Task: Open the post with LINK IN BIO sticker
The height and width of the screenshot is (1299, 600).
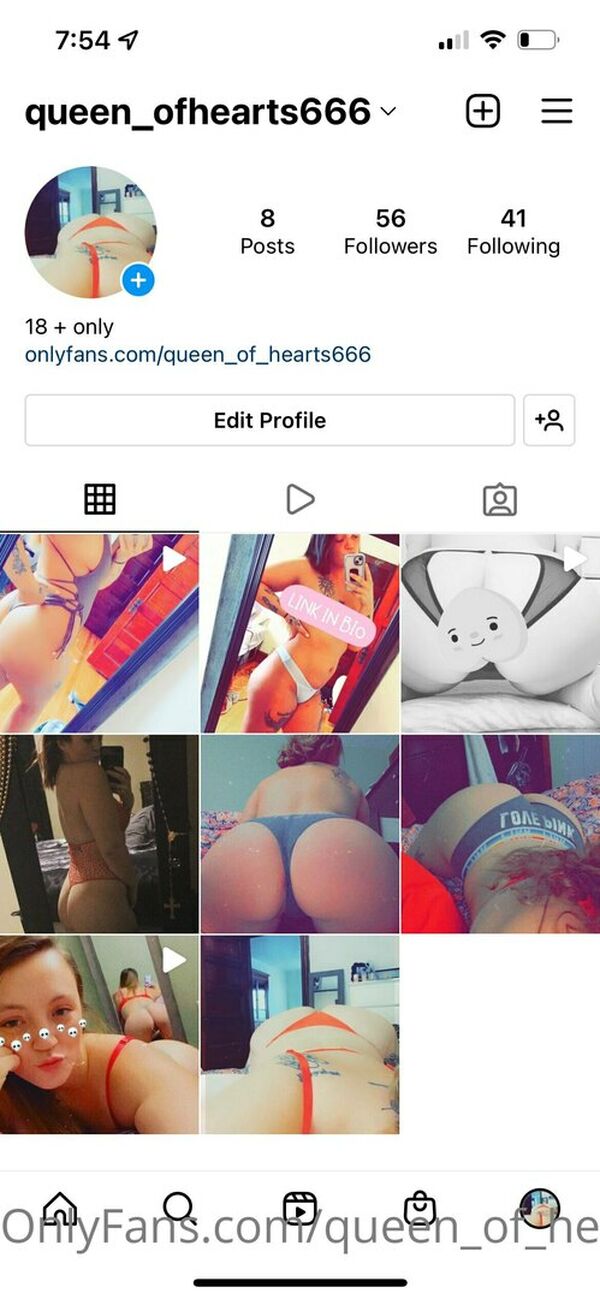Action: (300, 632)
